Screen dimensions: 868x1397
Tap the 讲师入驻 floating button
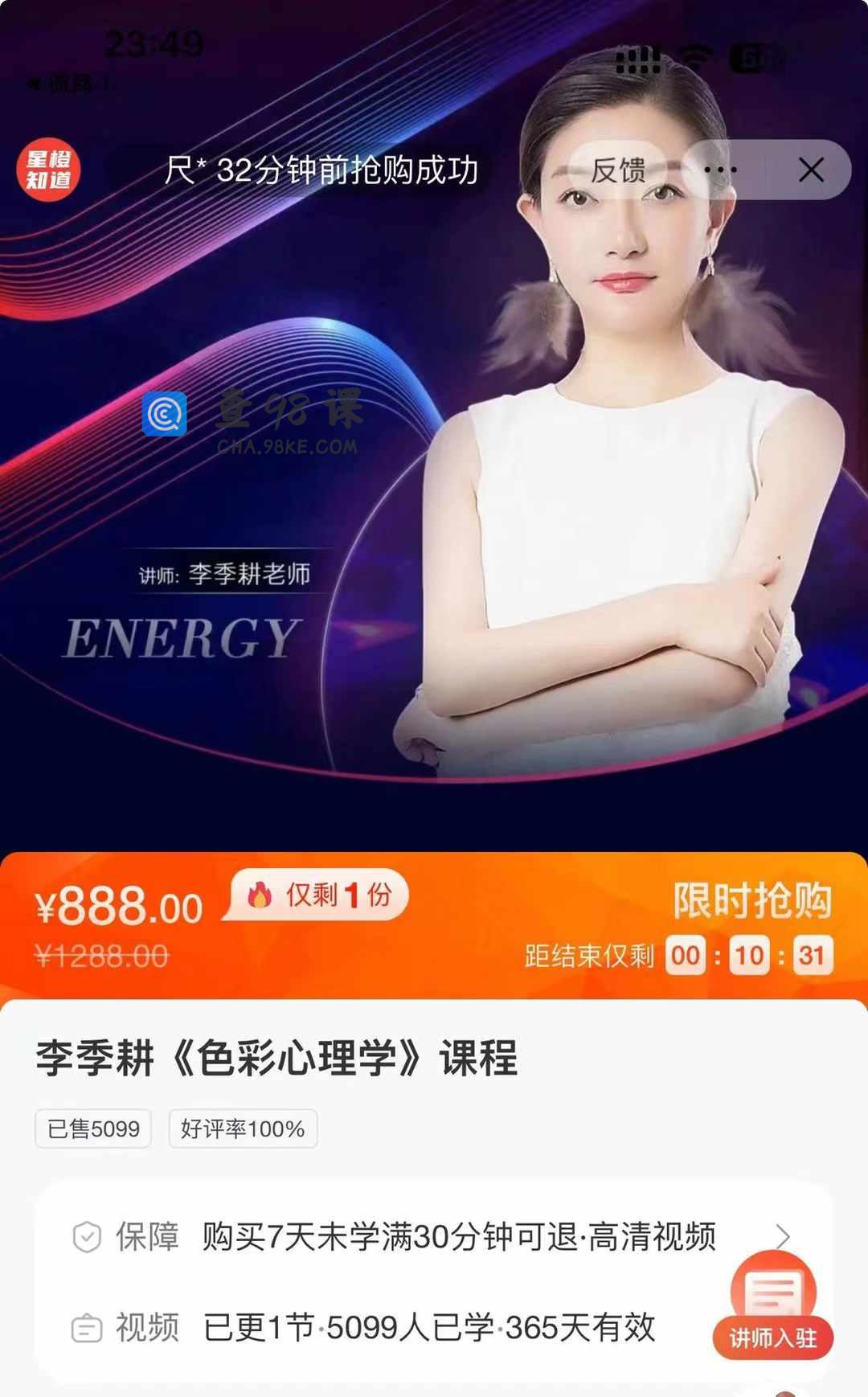(772, 1310)
